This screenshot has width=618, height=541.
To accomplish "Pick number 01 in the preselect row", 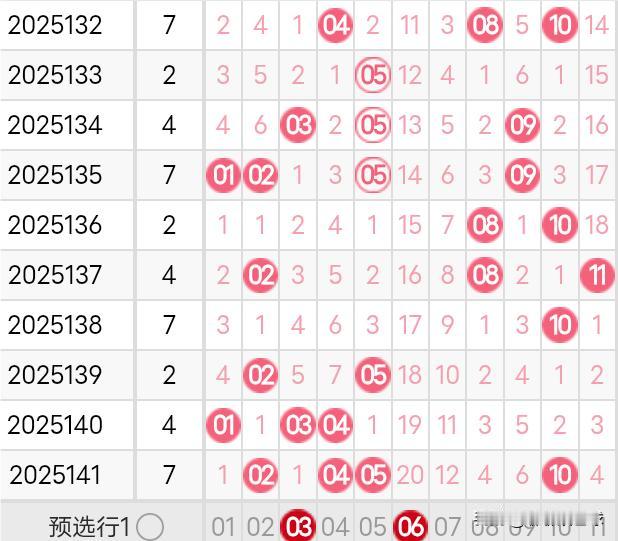I will [223, 526].
